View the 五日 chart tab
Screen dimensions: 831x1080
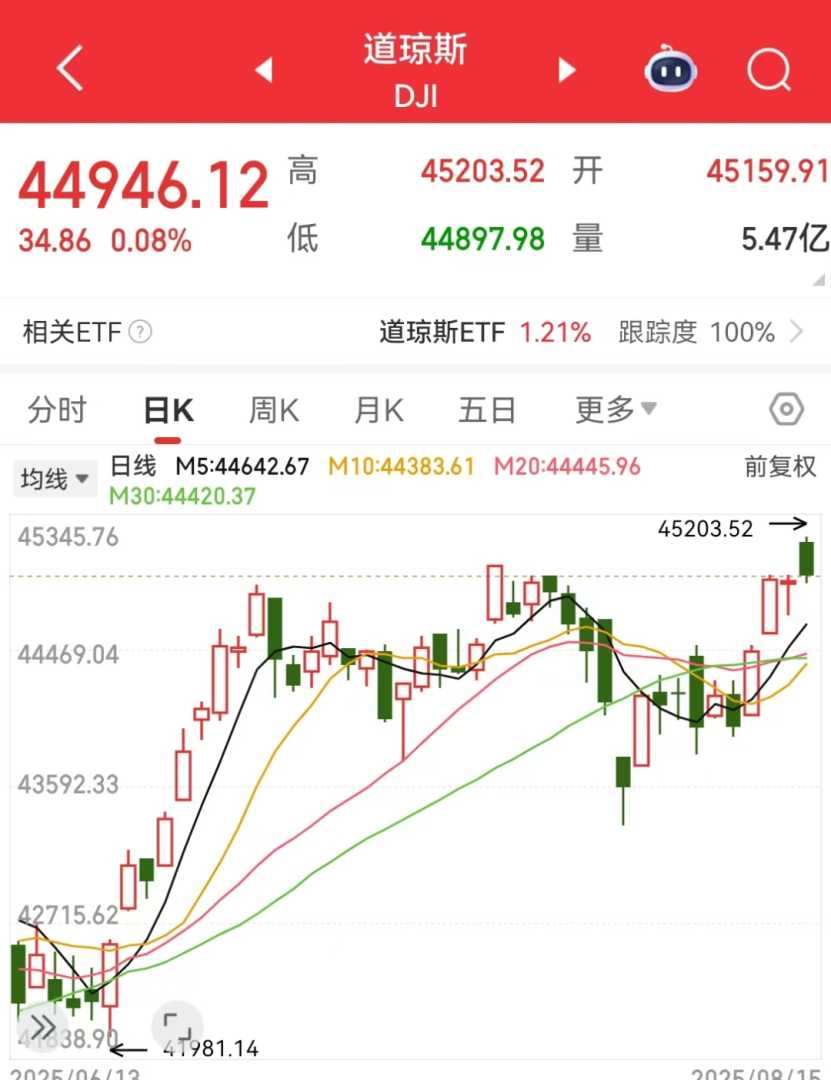coord(487,410)
